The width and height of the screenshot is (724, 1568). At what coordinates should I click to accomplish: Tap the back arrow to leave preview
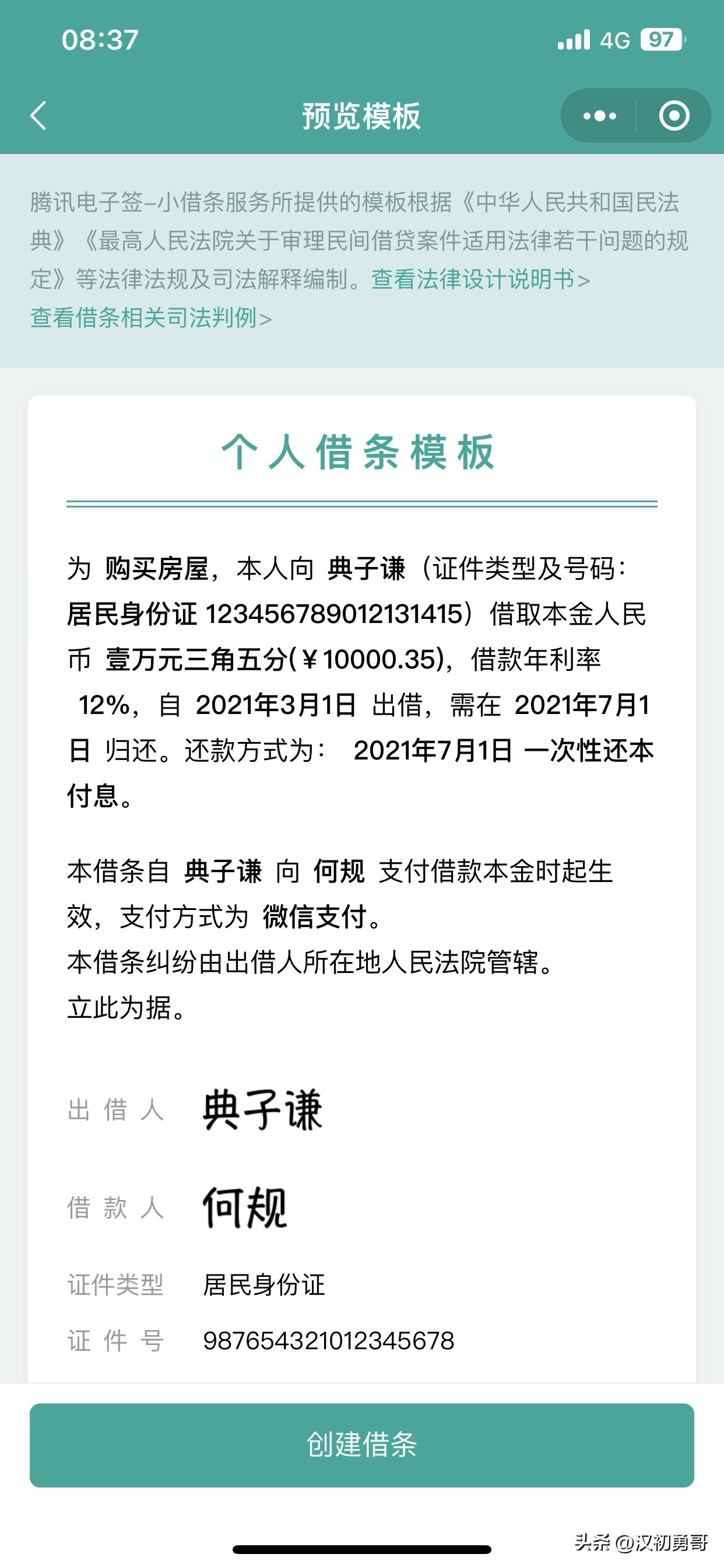[x=38, y=116]
